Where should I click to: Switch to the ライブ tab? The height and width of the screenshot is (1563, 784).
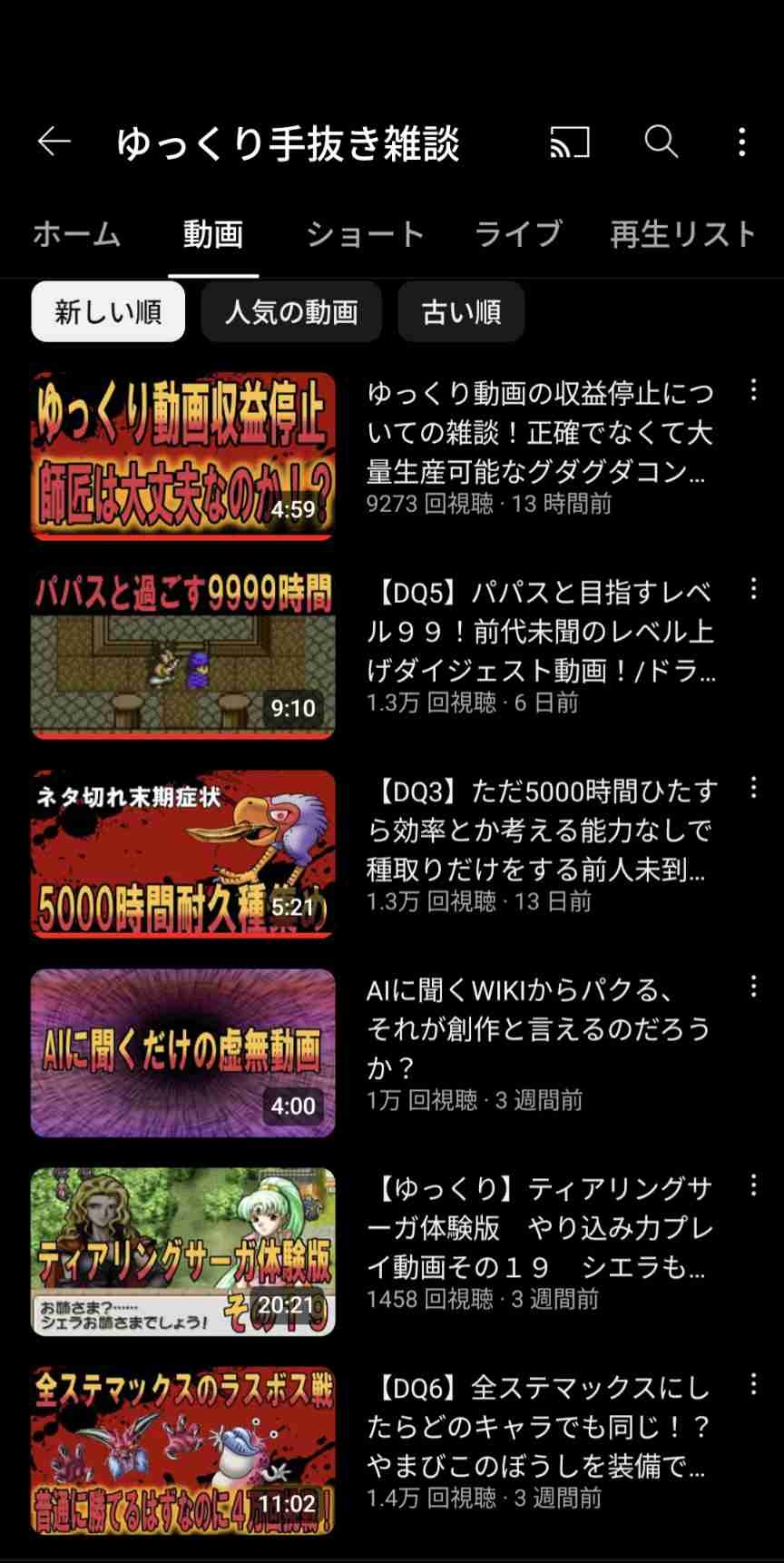(x=518, y=235)
